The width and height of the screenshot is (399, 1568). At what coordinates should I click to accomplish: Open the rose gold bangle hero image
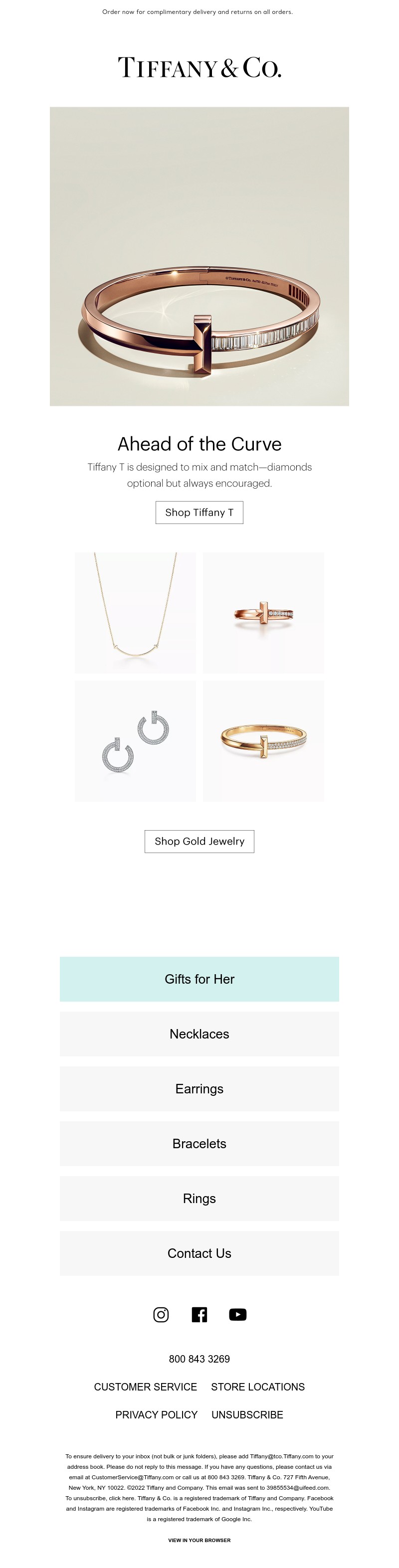199,256
